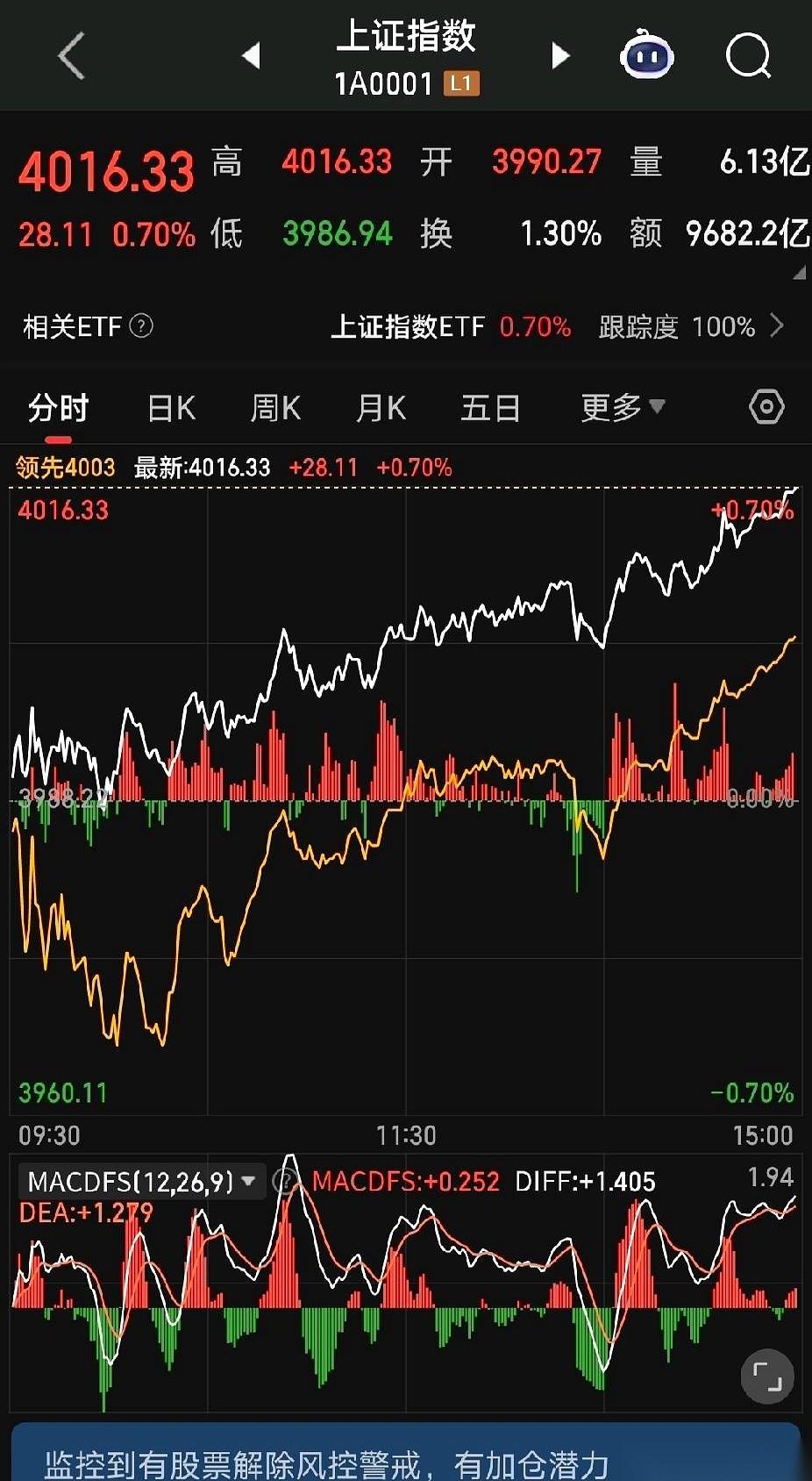Navigate back using the back arrow

pos(70,55)
